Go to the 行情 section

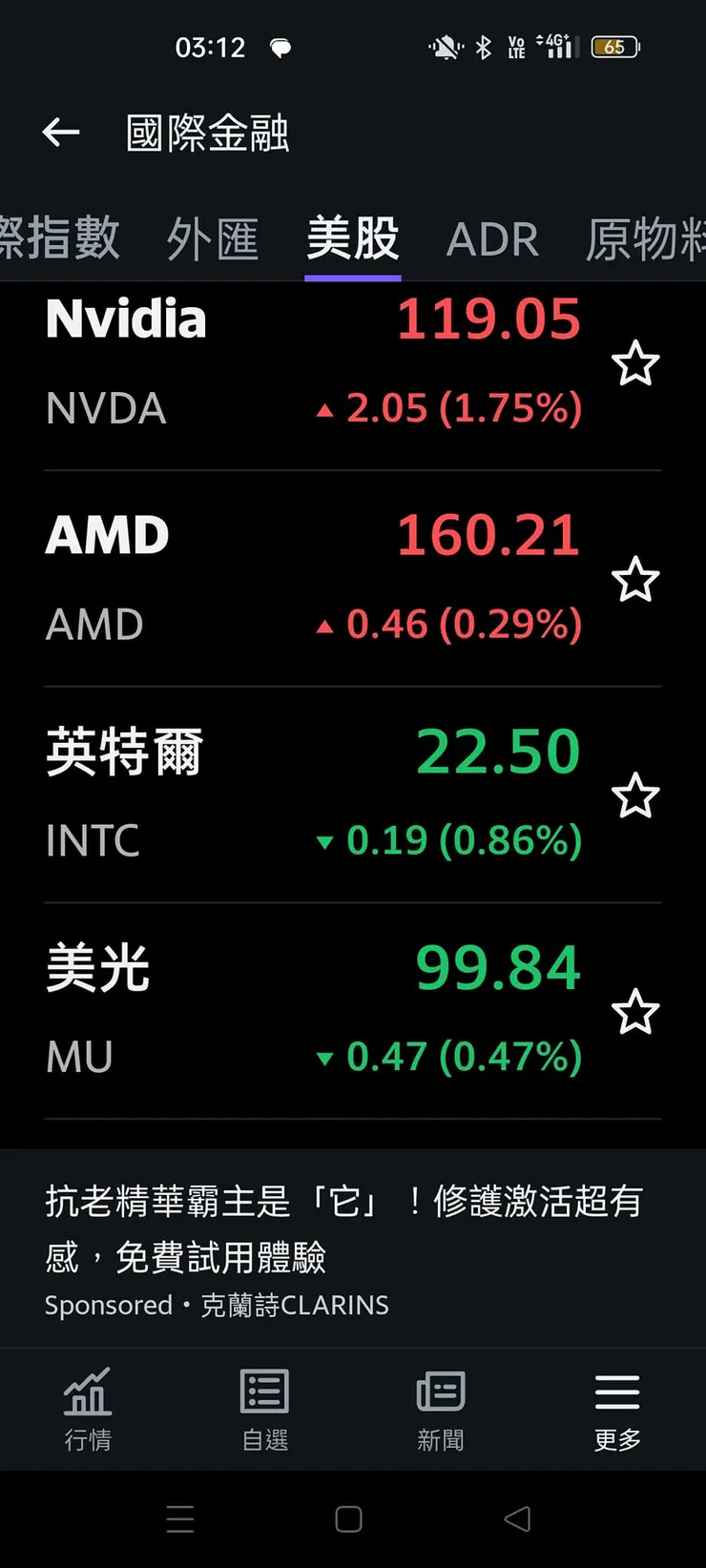click(x=88, y=1409)
